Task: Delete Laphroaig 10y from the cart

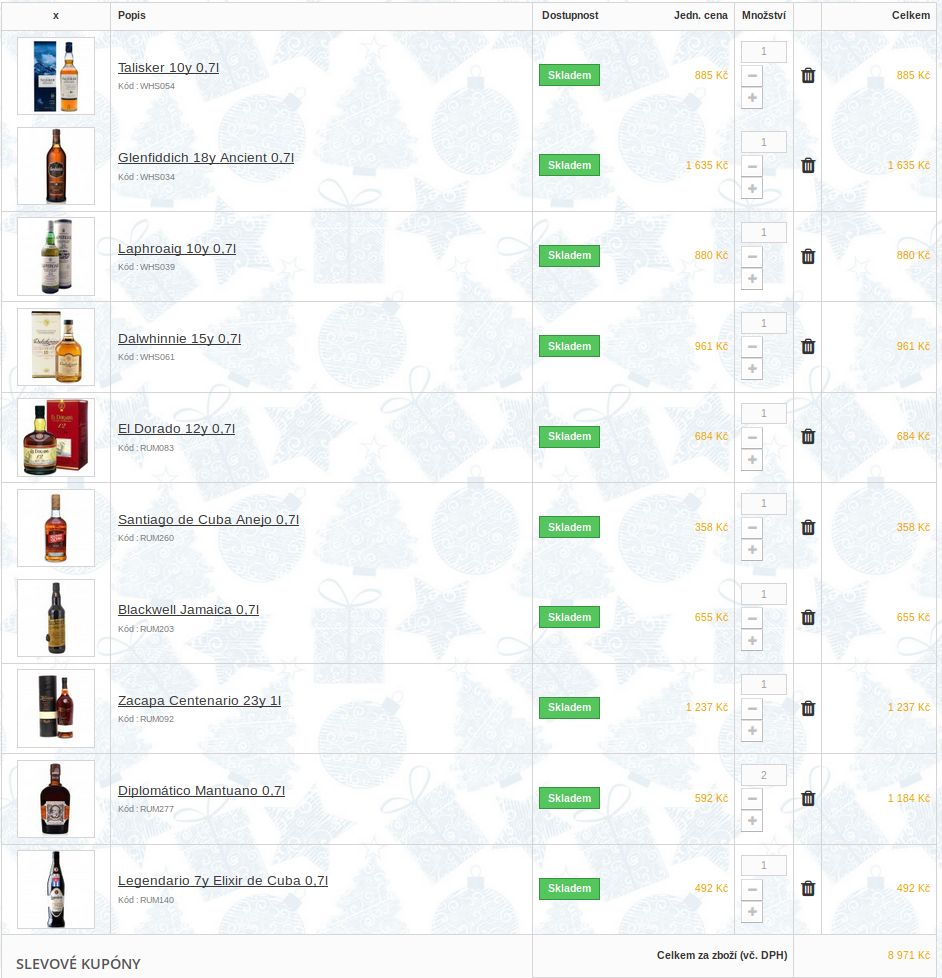Action: (x=808, y=256)
